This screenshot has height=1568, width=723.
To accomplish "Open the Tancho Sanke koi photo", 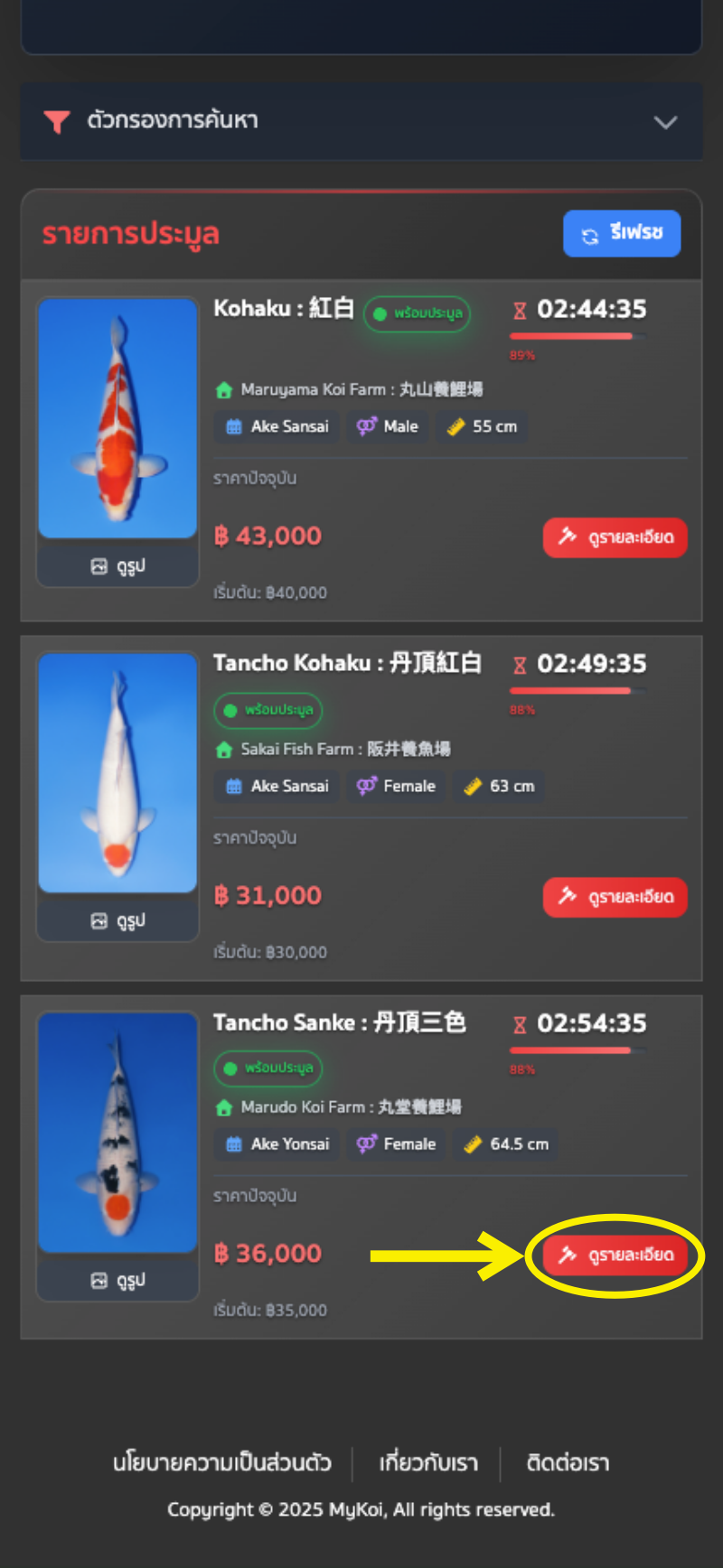I will coord(117,1132).
